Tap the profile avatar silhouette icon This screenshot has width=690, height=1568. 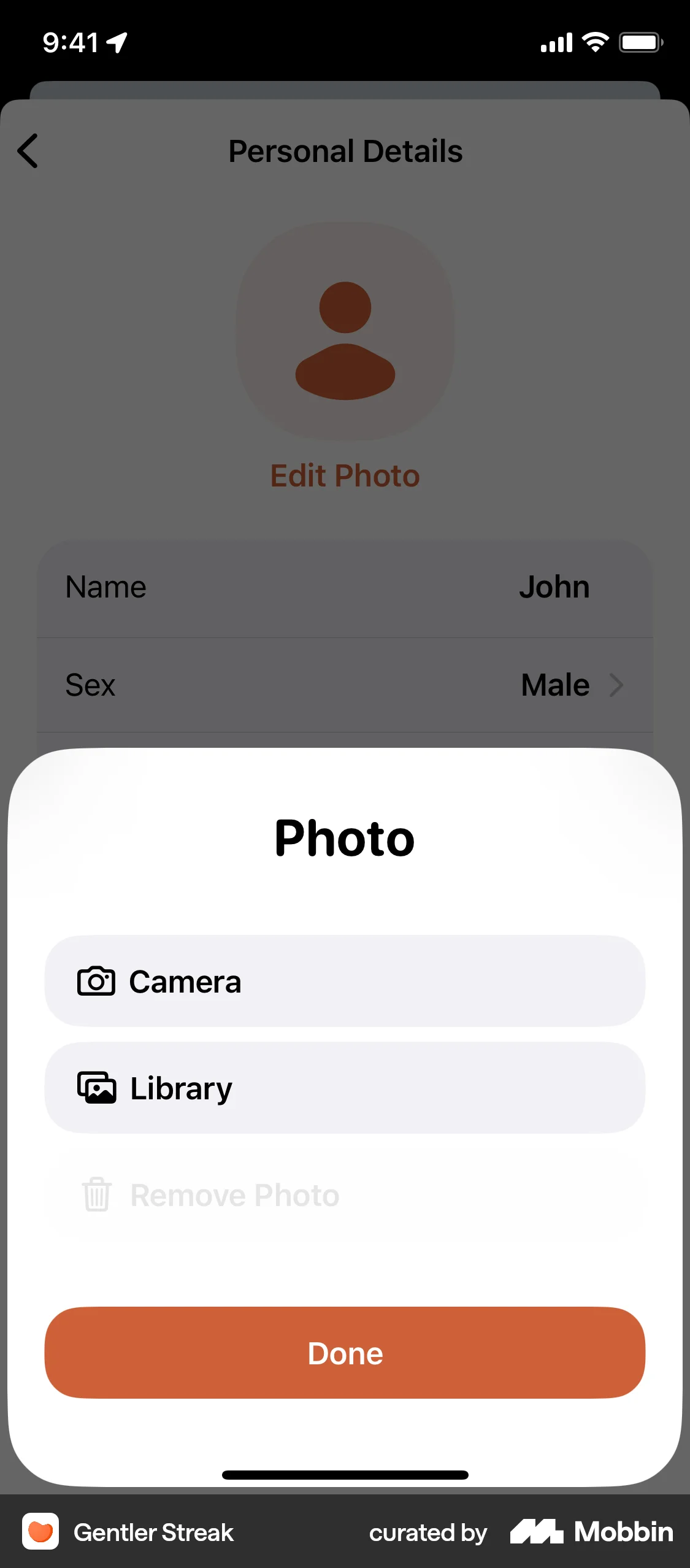pos(345,340)
